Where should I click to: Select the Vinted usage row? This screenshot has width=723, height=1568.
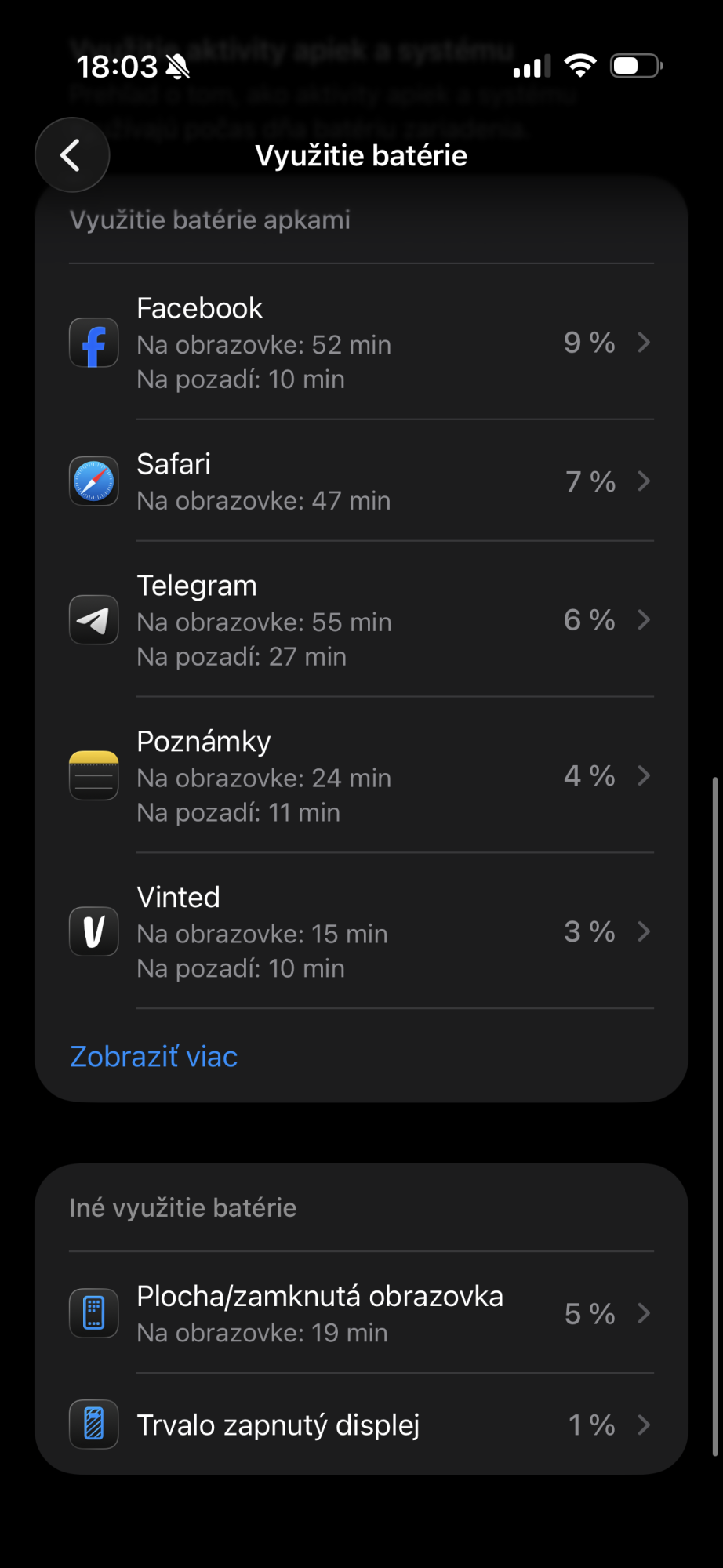pos(361,931)
